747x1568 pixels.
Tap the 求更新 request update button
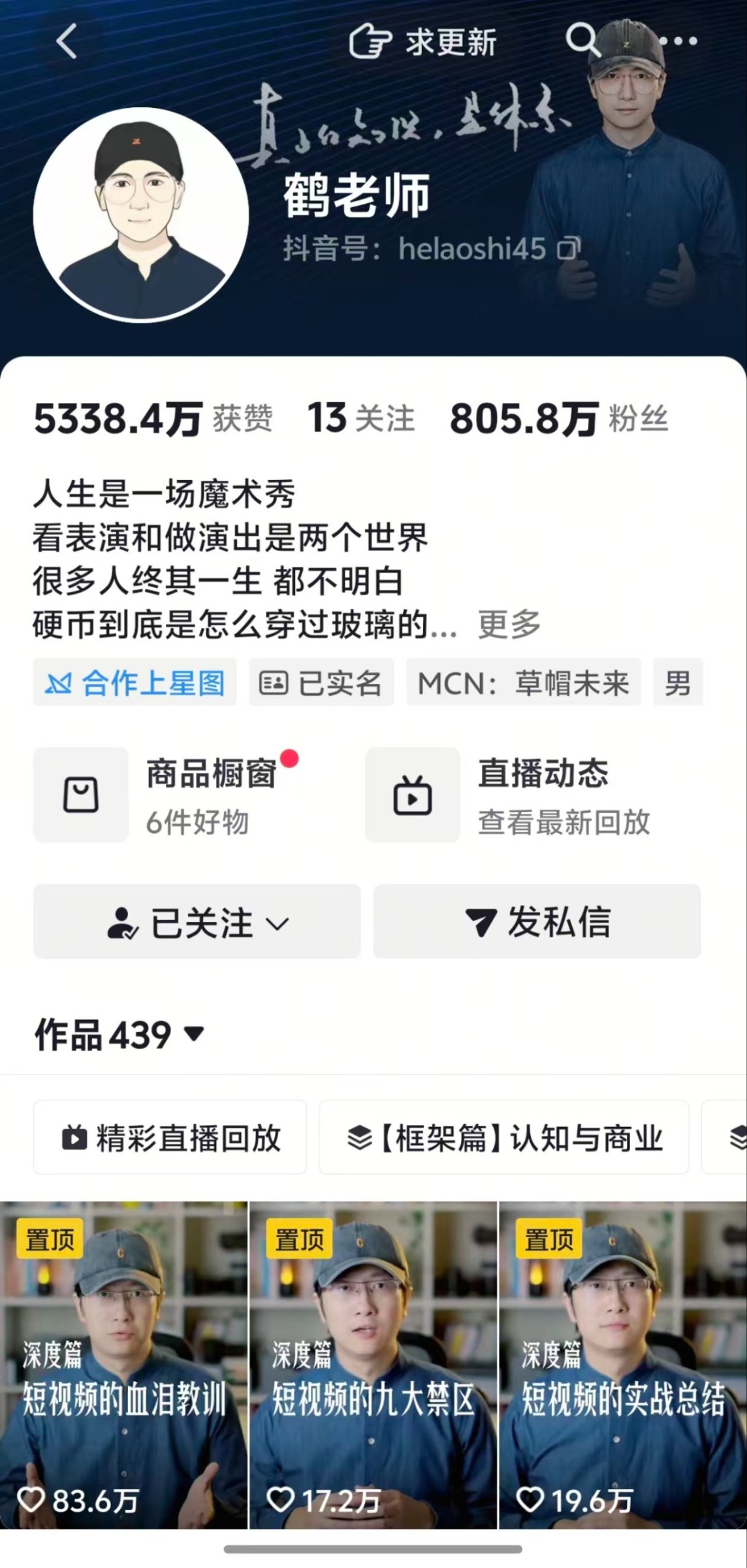coord(423,42)
